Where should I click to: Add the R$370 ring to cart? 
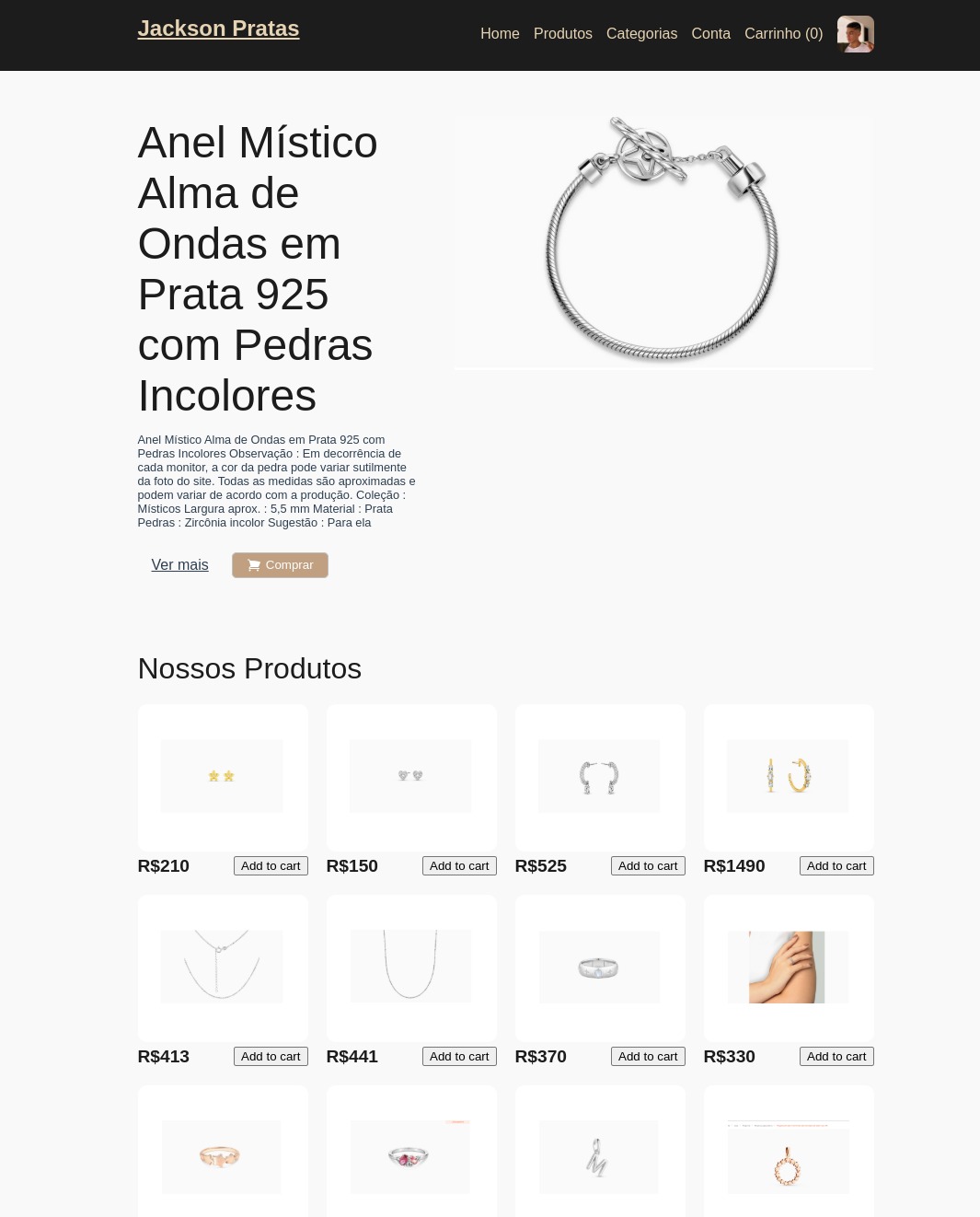click(648, 1057)
